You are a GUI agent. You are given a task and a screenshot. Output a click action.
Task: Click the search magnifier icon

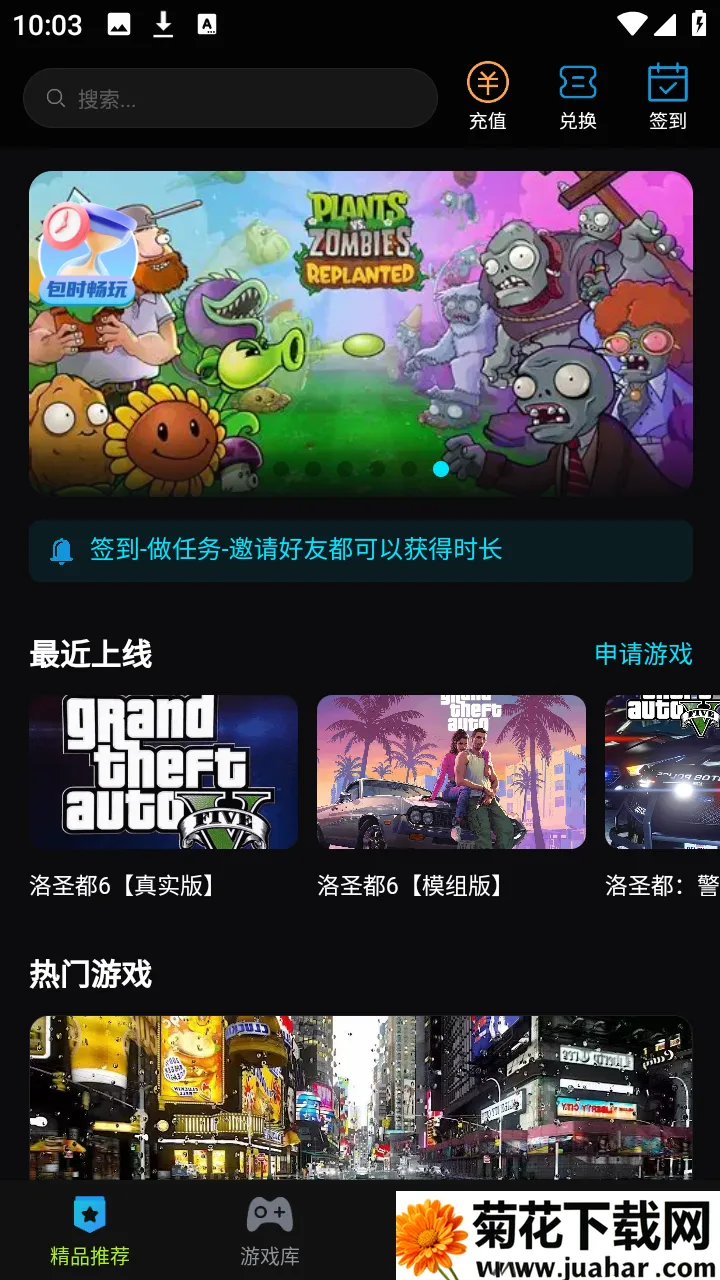pyautogui.click(x=56, y=98)
